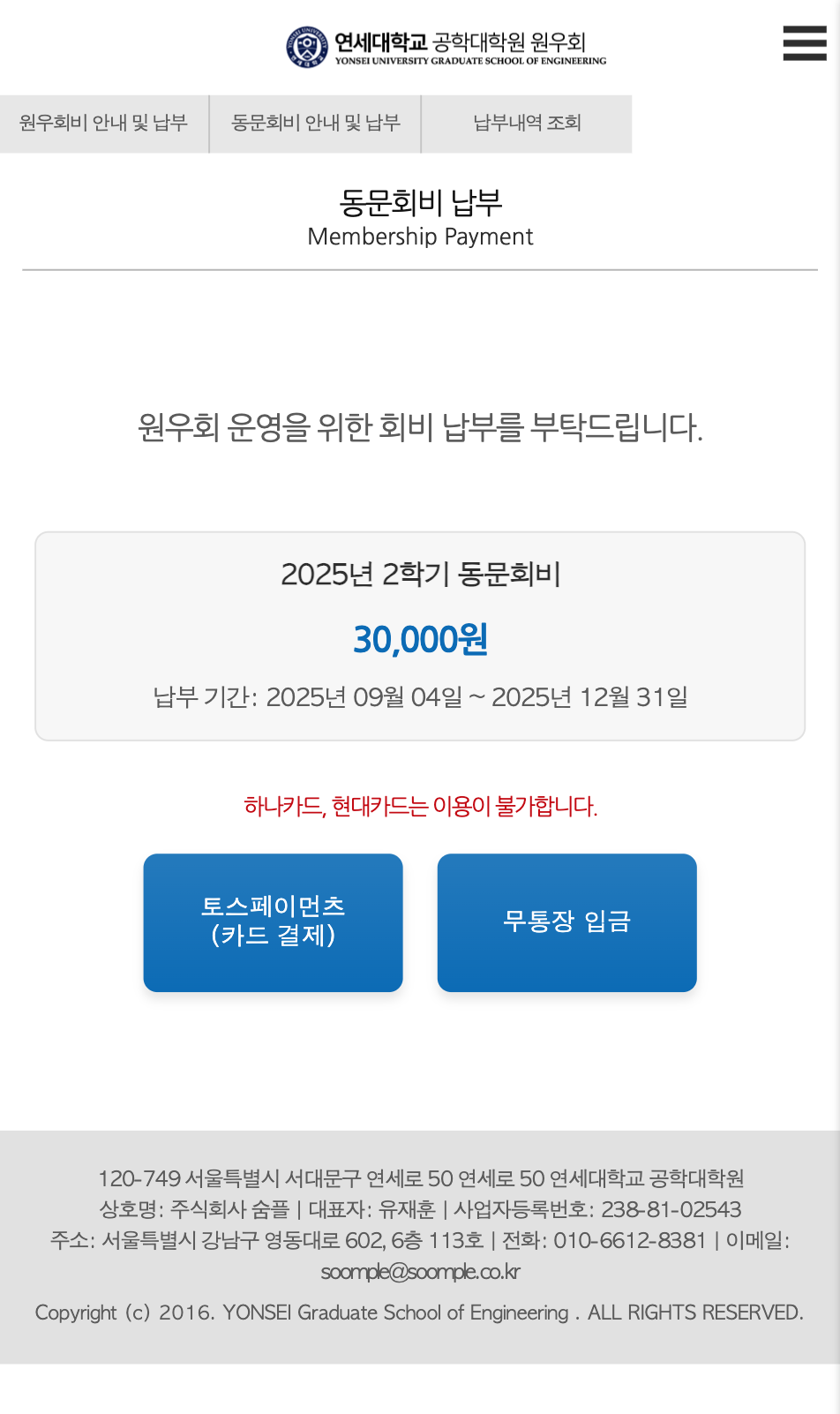Select the 동문회비 안내 및 납부 tab
840x1414 pixels.
[x=315, y=124]
